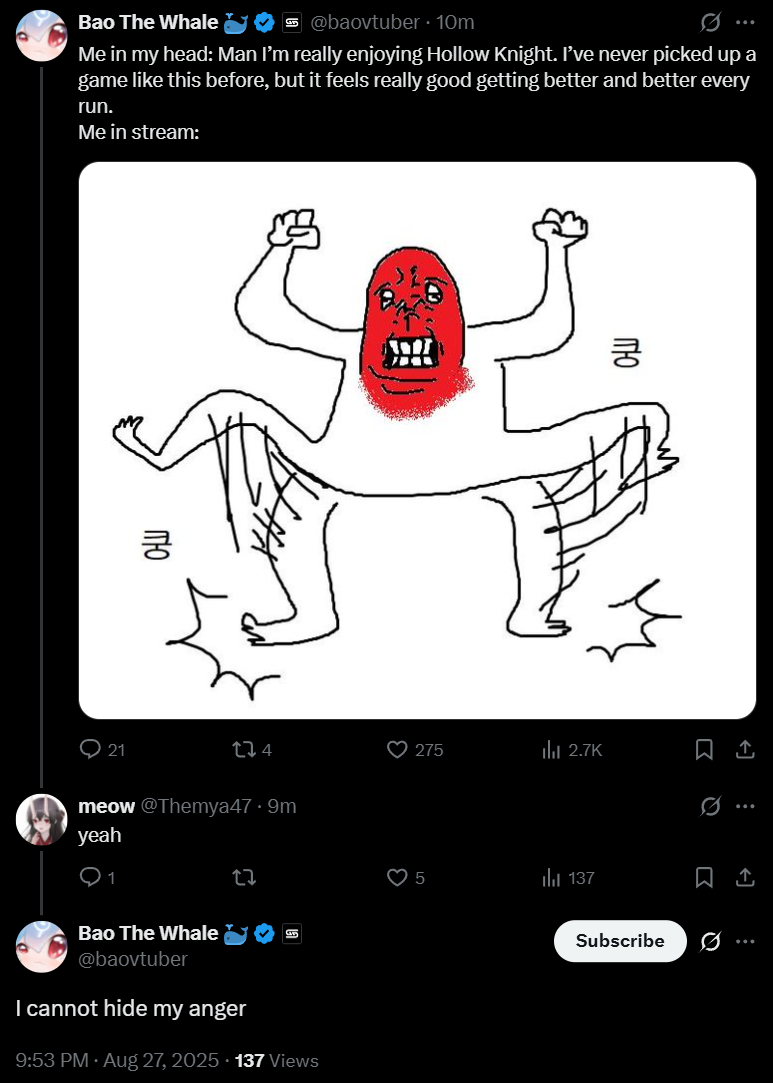
Task: Open overflow menu on meow's reply
Action: coord(745,806)
